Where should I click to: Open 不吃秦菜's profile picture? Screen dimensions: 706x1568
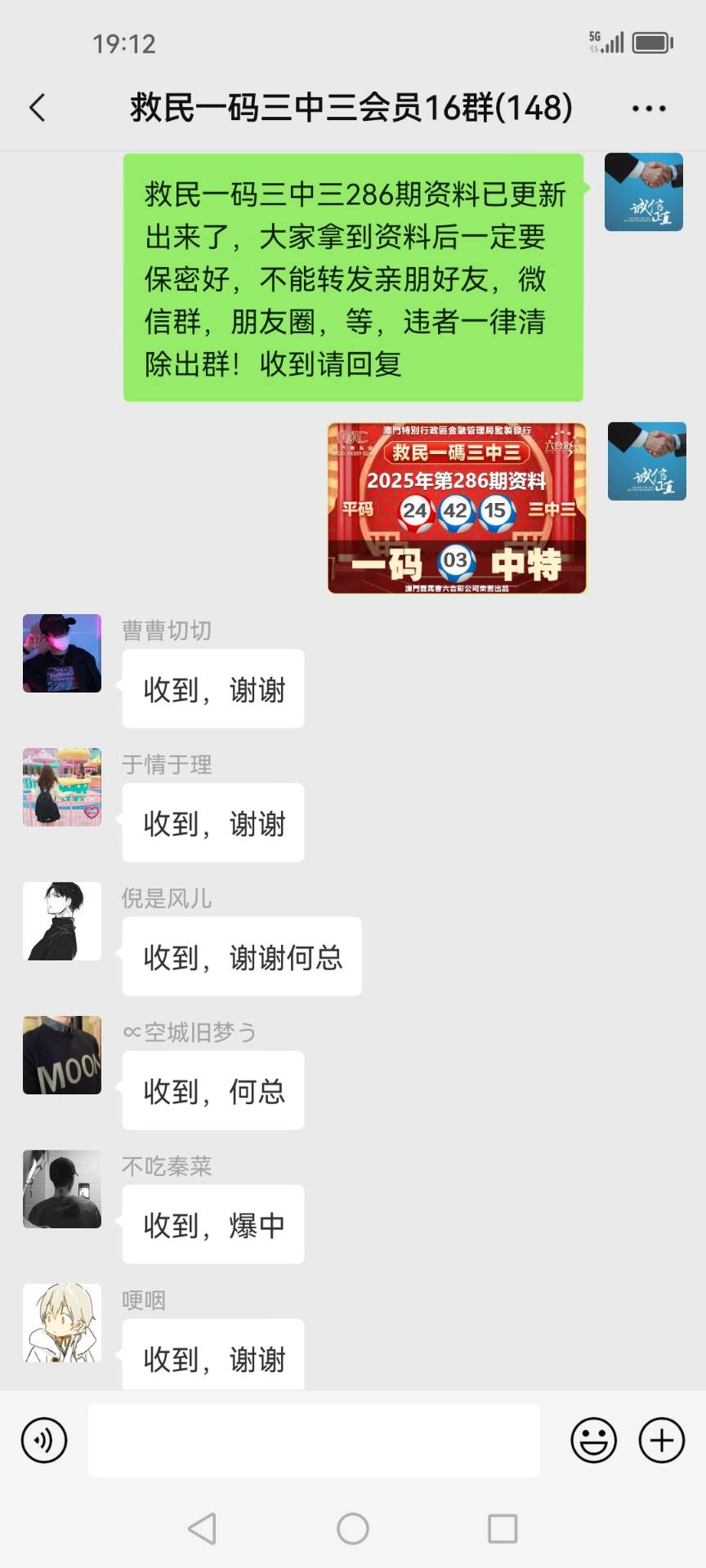tap(62, 1189)
